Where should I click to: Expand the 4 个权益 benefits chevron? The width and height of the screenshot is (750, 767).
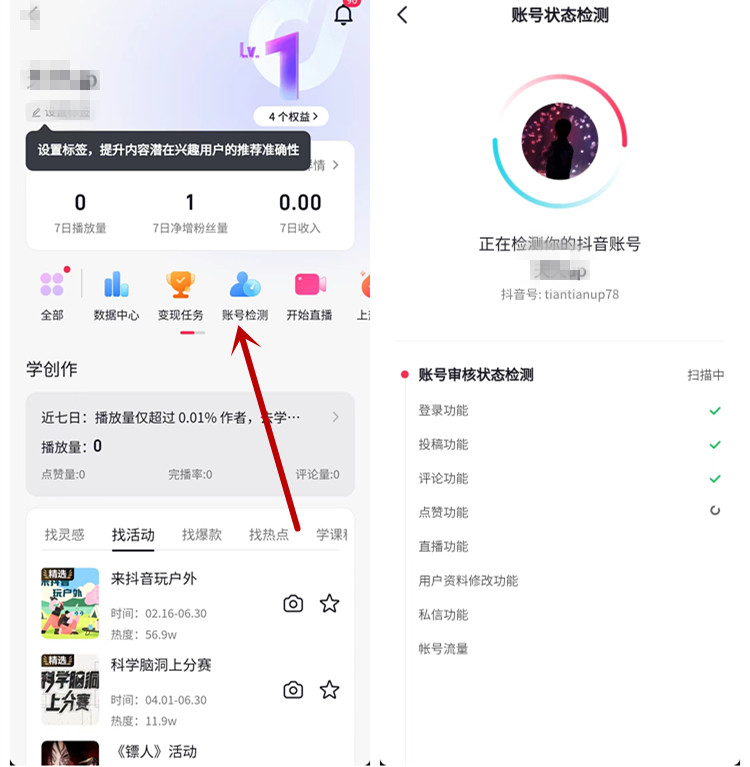coord(290,114)
